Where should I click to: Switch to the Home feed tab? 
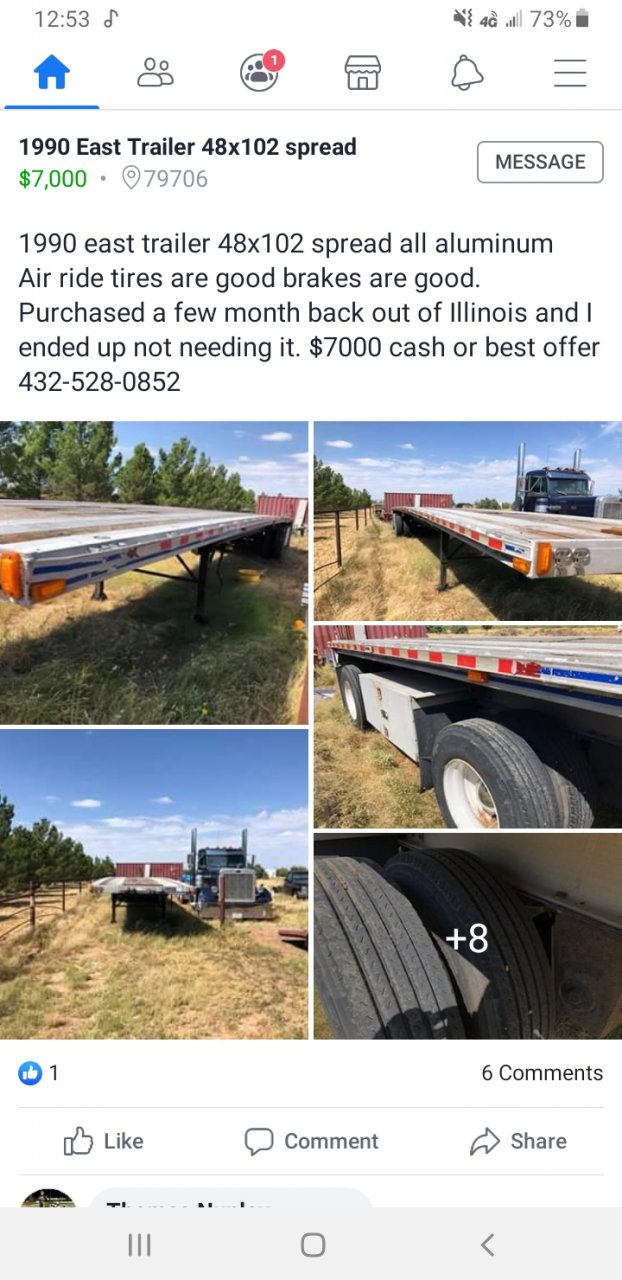coord(52,73)
